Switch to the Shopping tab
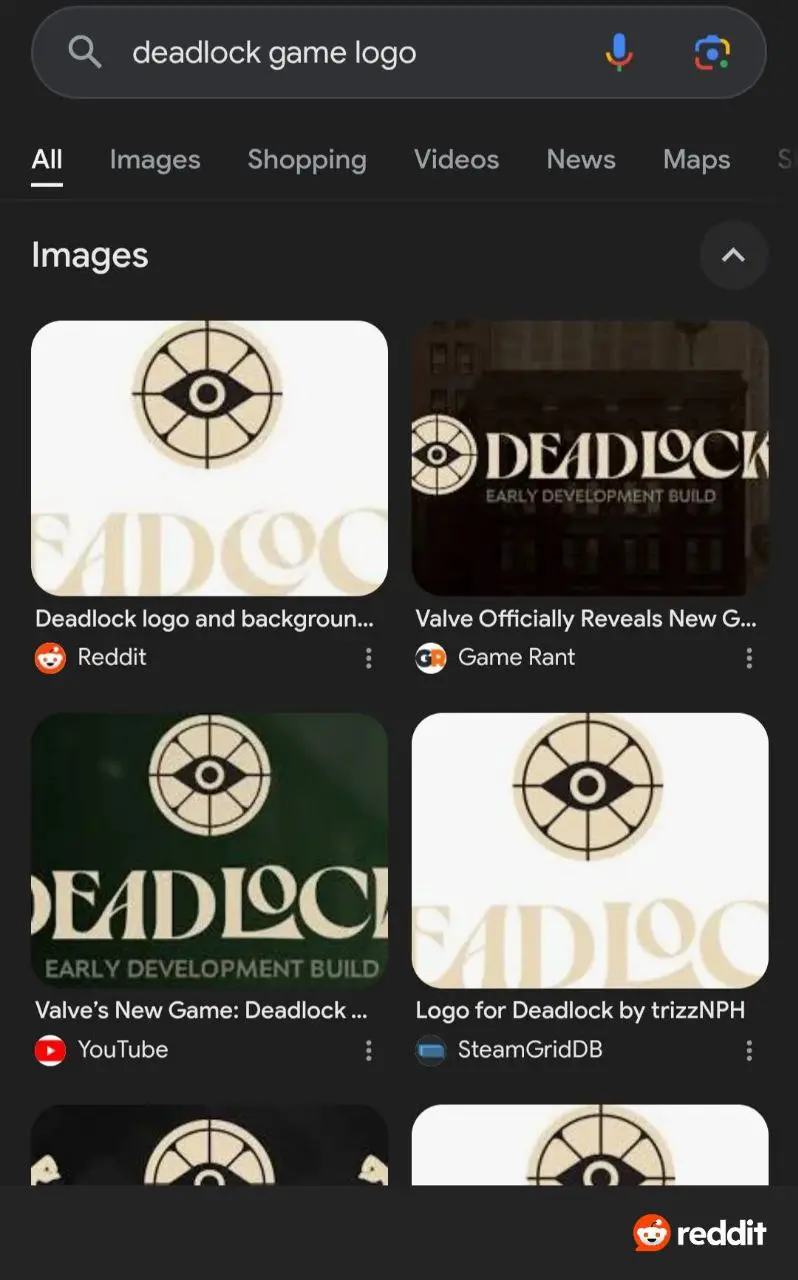 307,159
